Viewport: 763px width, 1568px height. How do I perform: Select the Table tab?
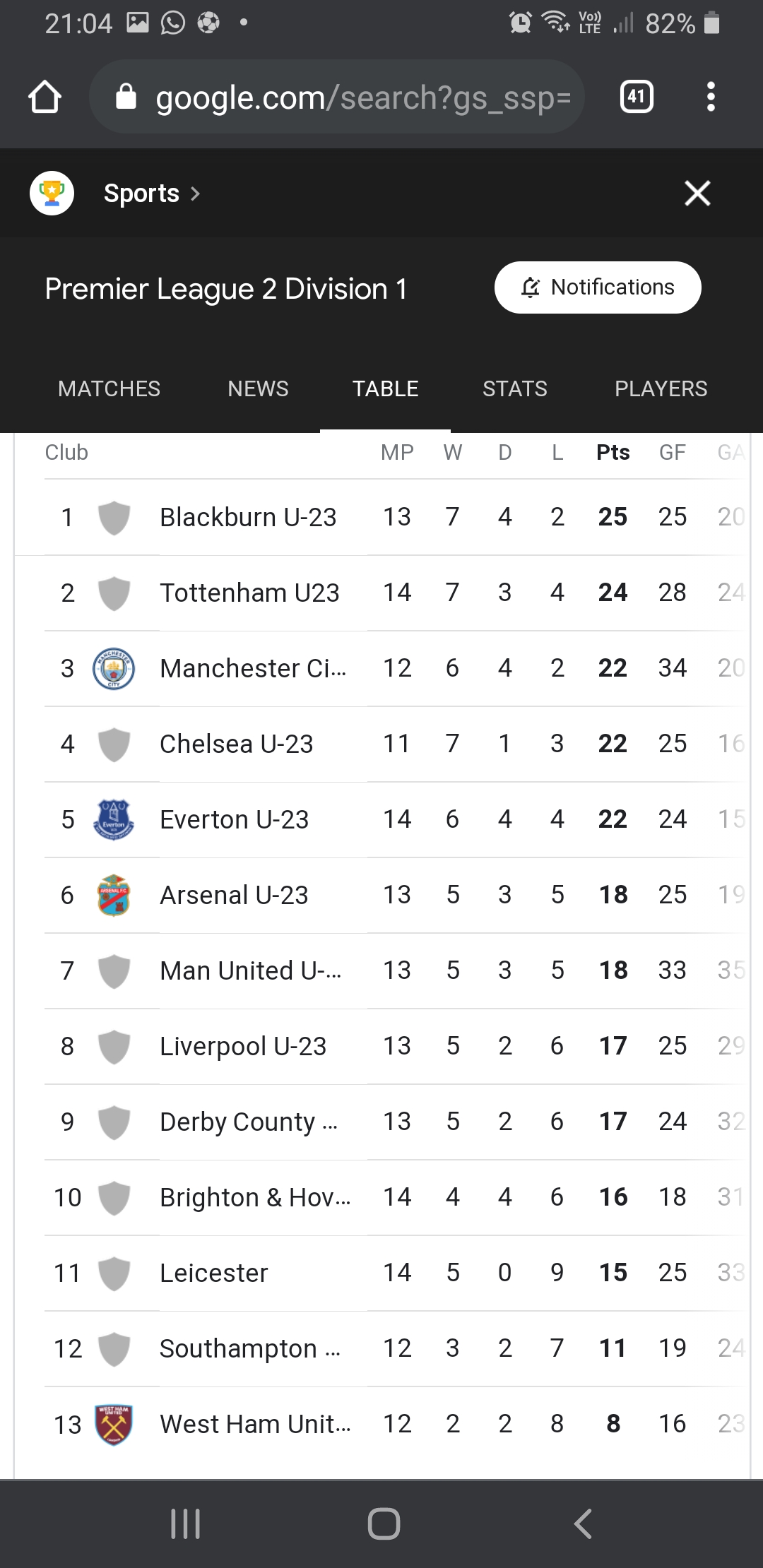386,388
